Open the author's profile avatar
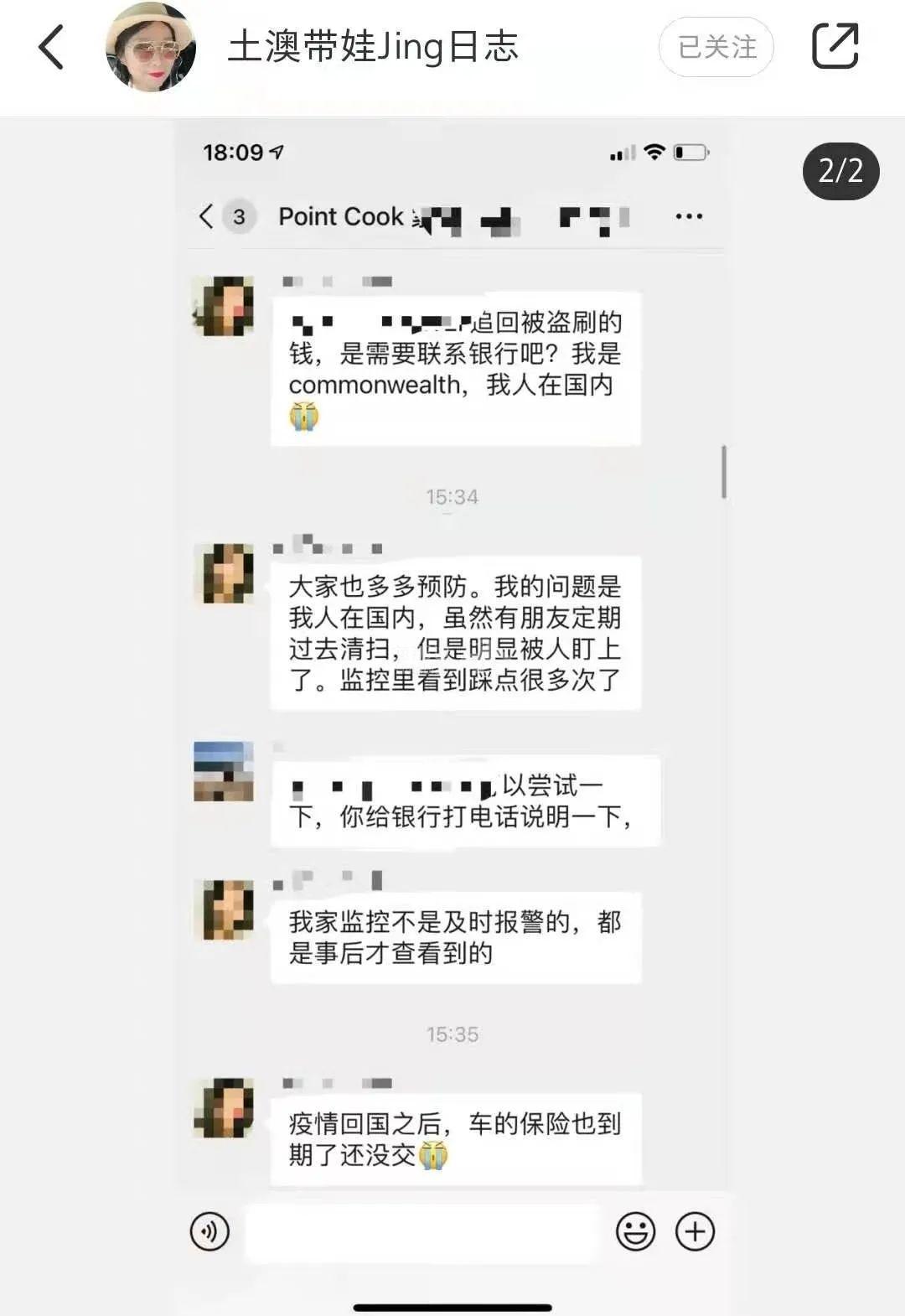The height and width of the screenshot is (1316, 905). 151,47
